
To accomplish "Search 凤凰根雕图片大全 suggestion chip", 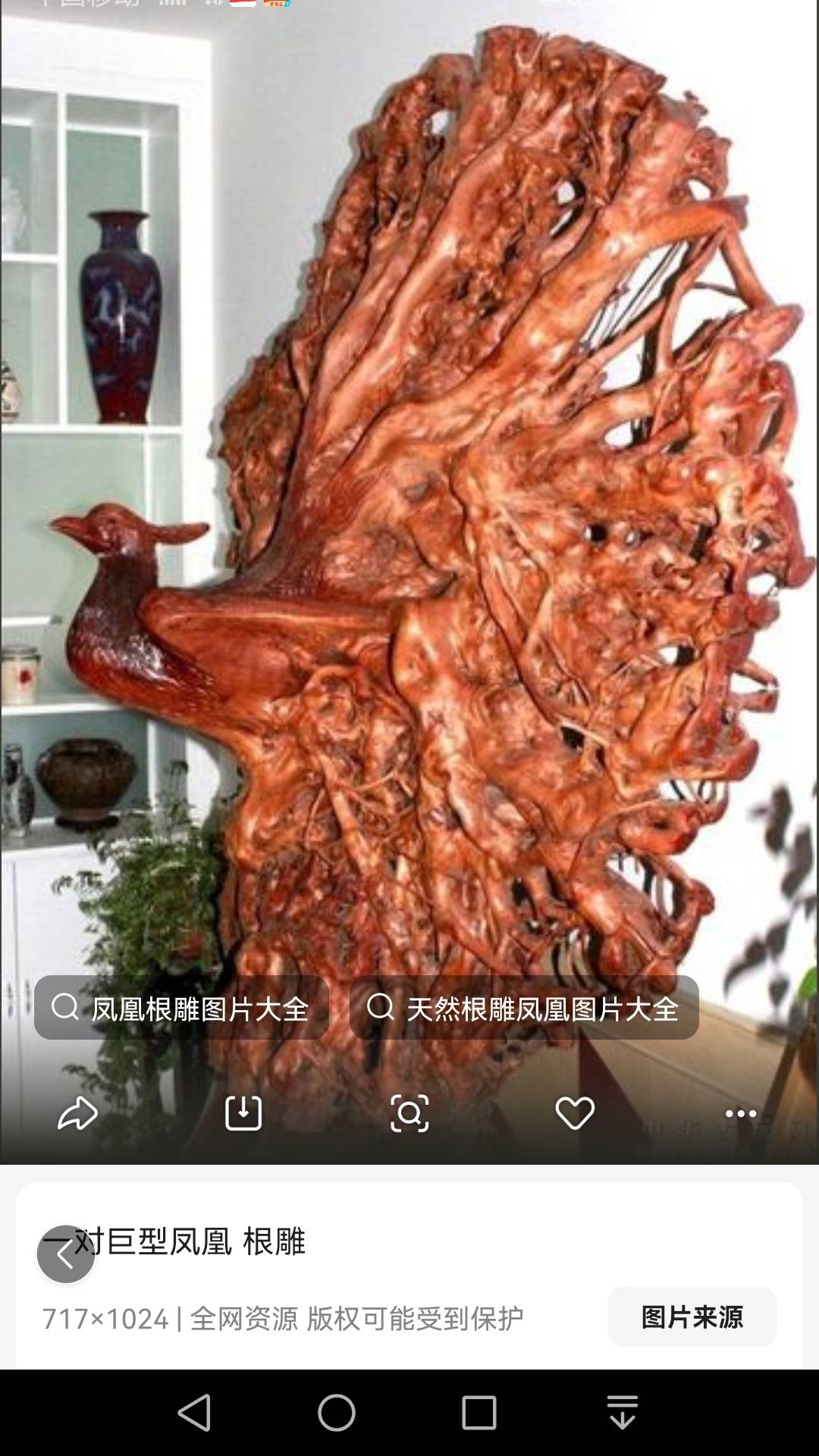I will pyautogui.click(x=181, y=1008).
